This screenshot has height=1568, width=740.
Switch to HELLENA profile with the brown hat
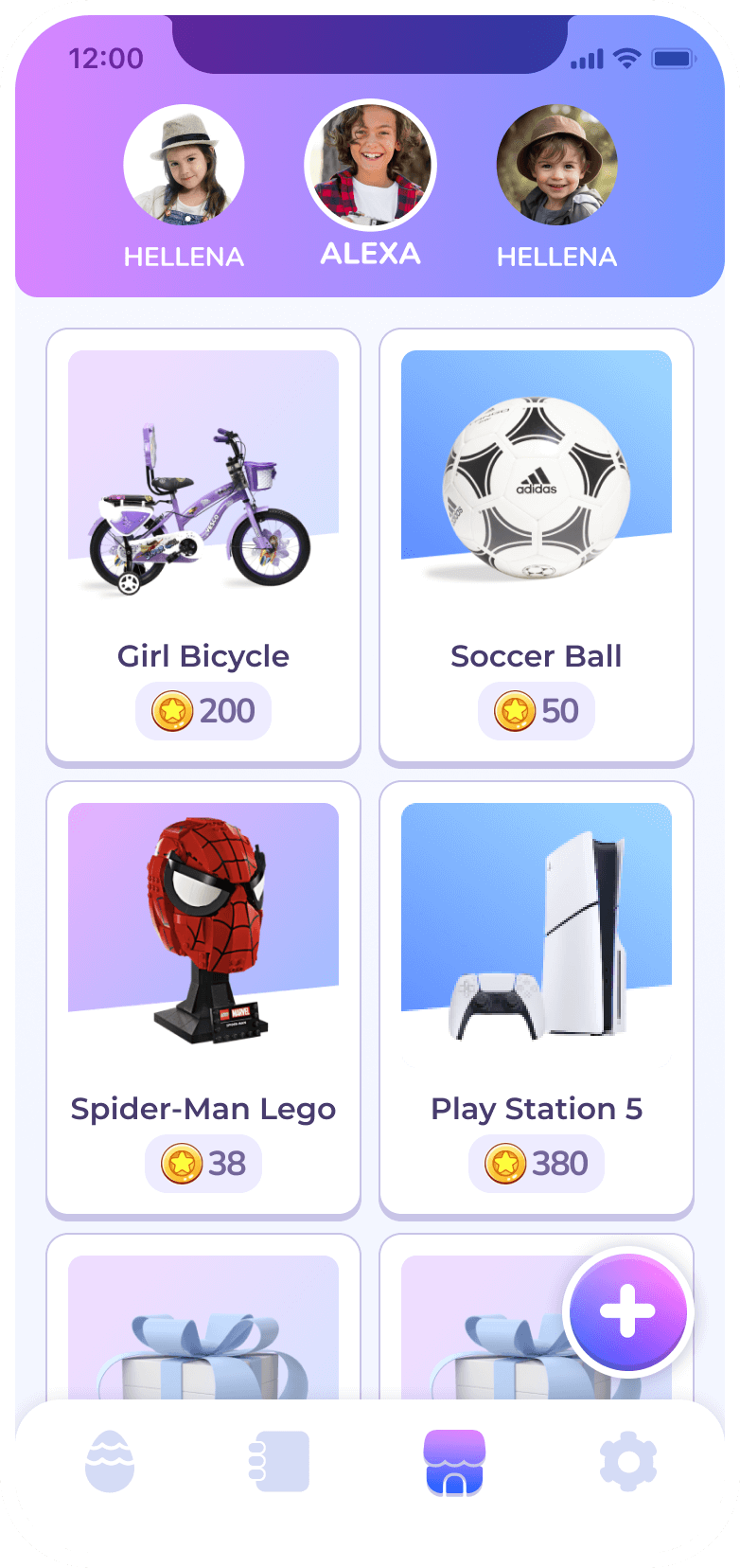pyautogui.click(x=556, y=165)
